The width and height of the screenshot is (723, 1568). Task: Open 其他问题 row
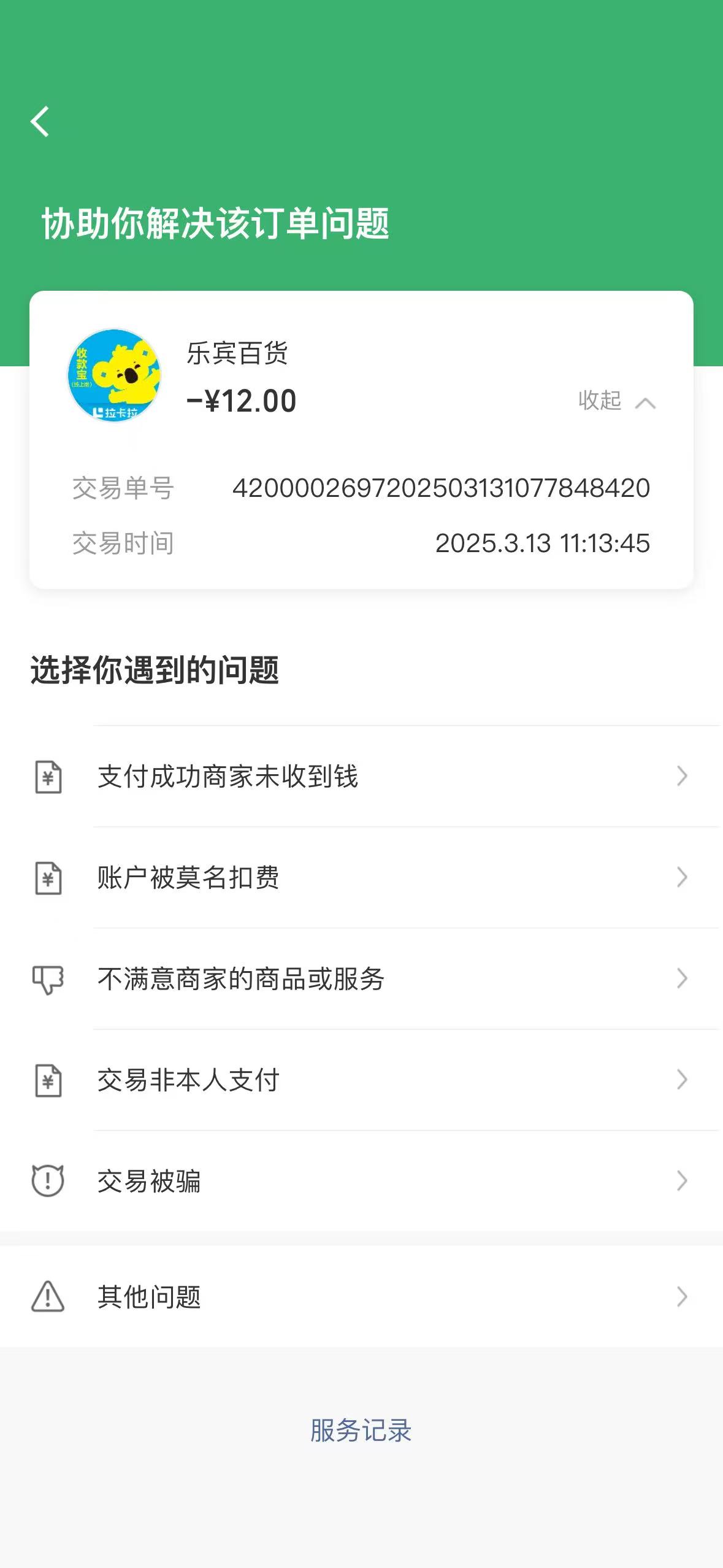[361, 1297]
